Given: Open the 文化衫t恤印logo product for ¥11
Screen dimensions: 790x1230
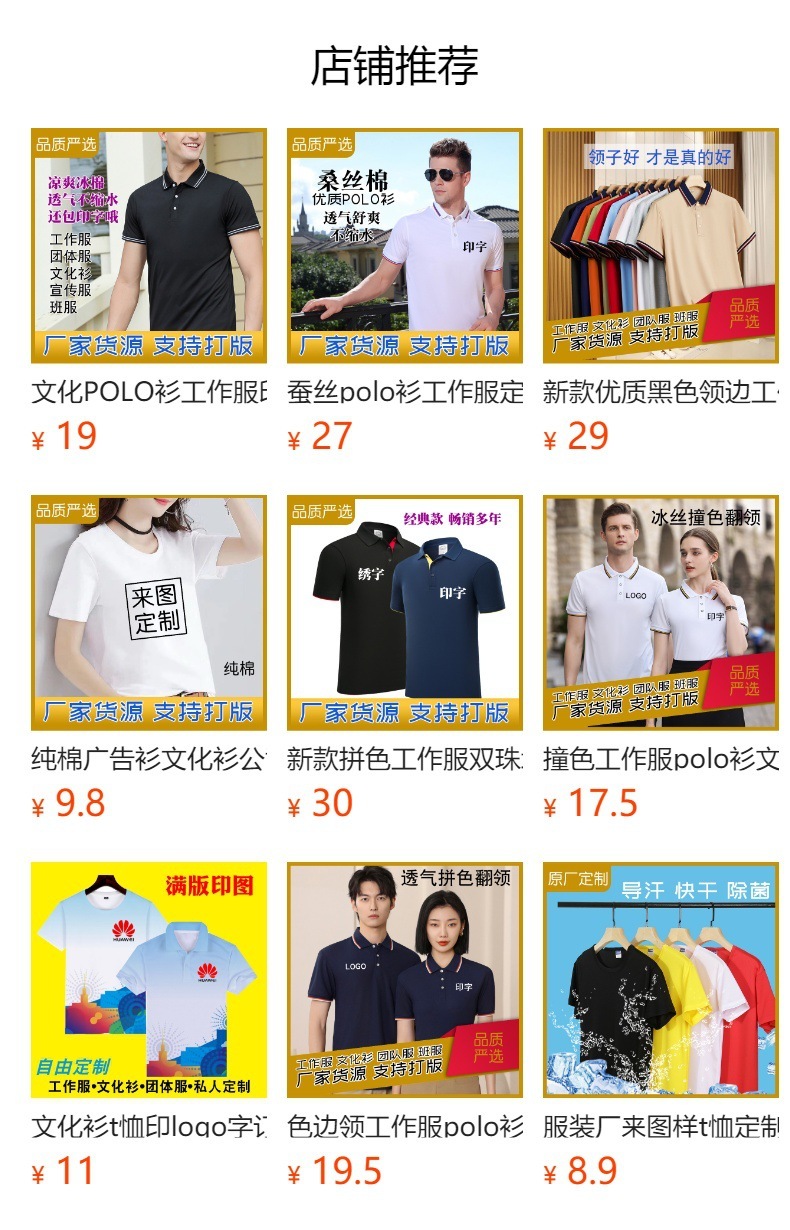Looking at the screenshot, I should pos(149,980).
